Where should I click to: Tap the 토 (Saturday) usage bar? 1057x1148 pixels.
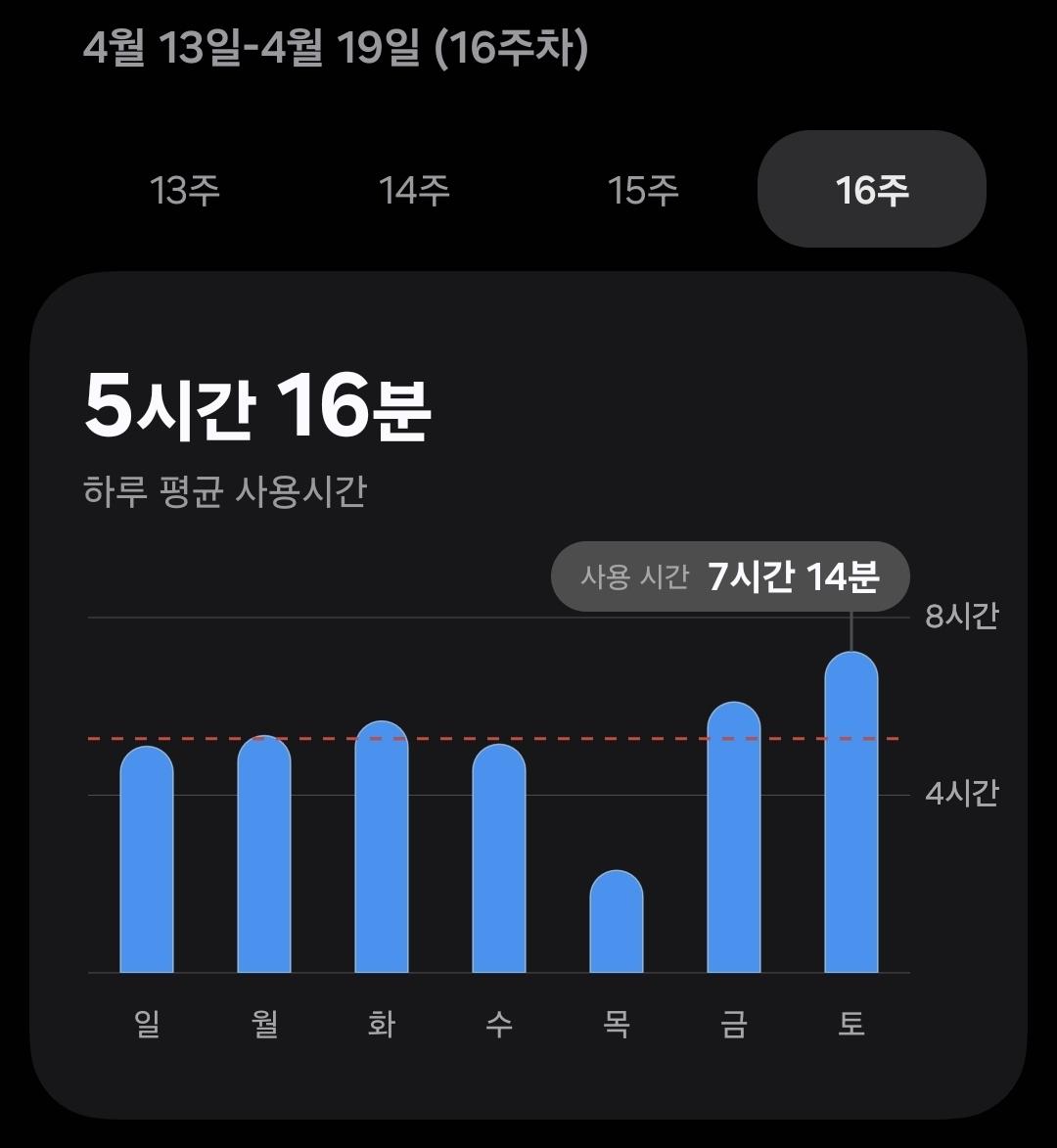point(851,814)
